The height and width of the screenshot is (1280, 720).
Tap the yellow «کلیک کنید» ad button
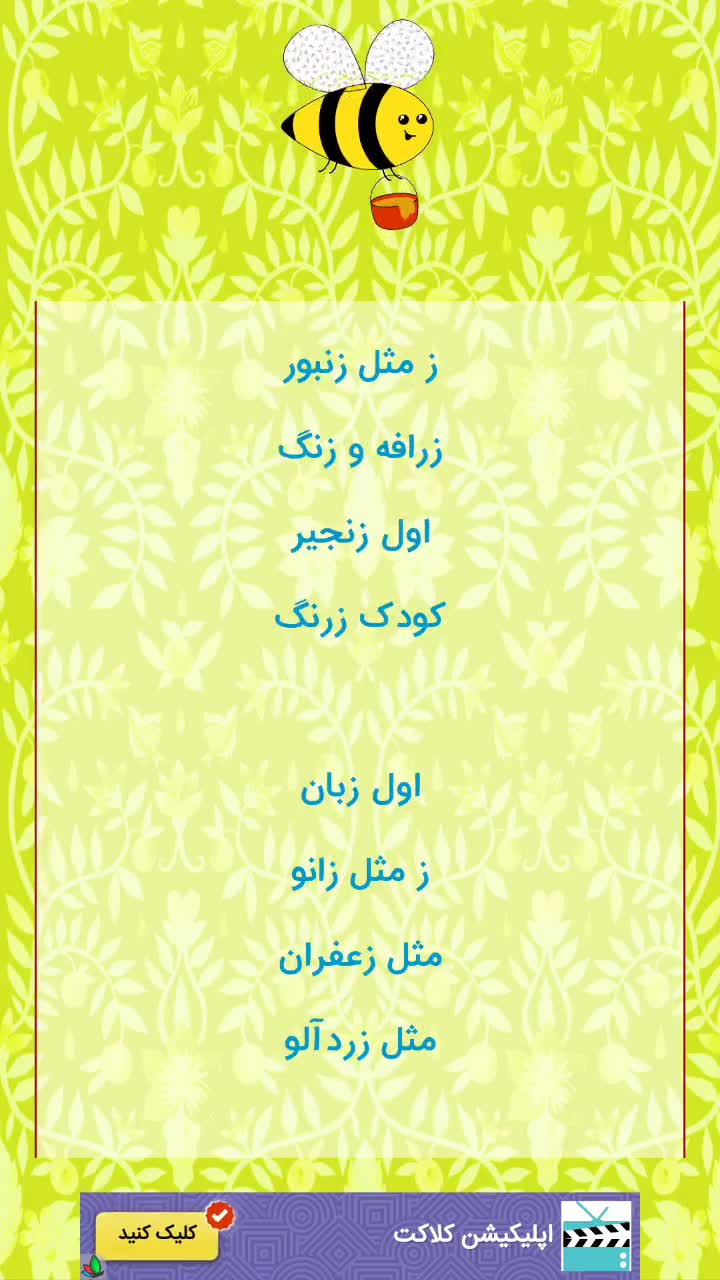pyautogui.click(x=157, y=1234)
